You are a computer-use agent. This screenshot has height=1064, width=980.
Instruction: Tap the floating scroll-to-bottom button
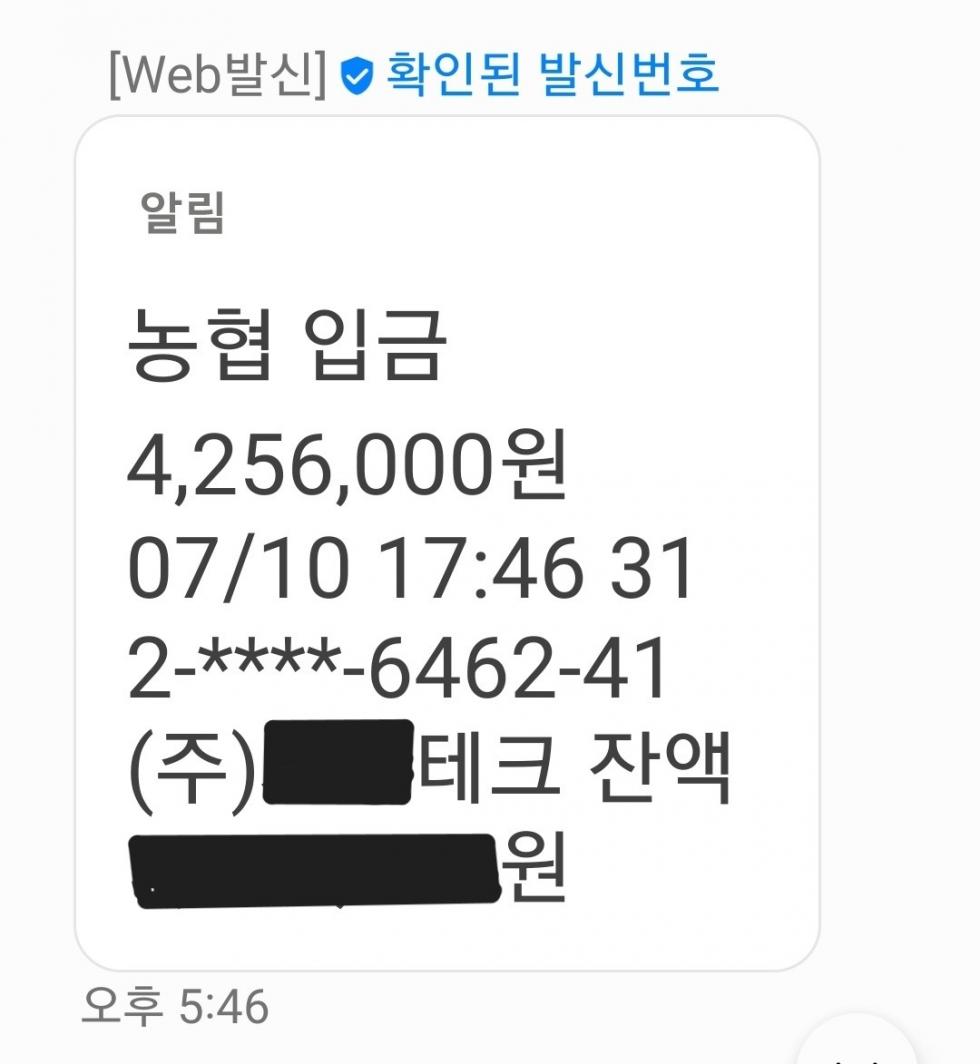858,1045
